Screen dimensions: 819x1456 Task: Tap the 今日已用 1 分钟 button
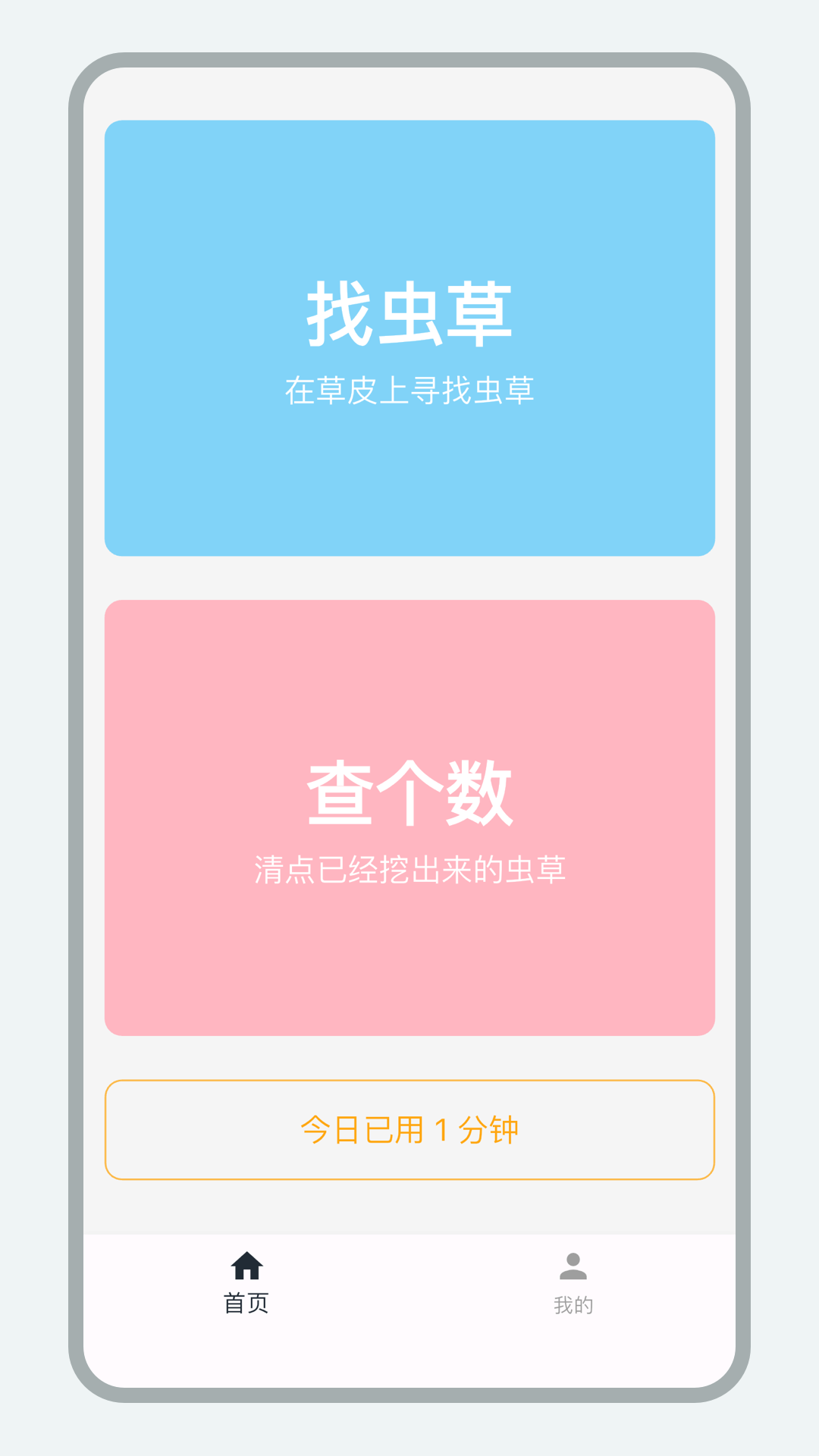pyautogui.click(x=409, y=1129)
